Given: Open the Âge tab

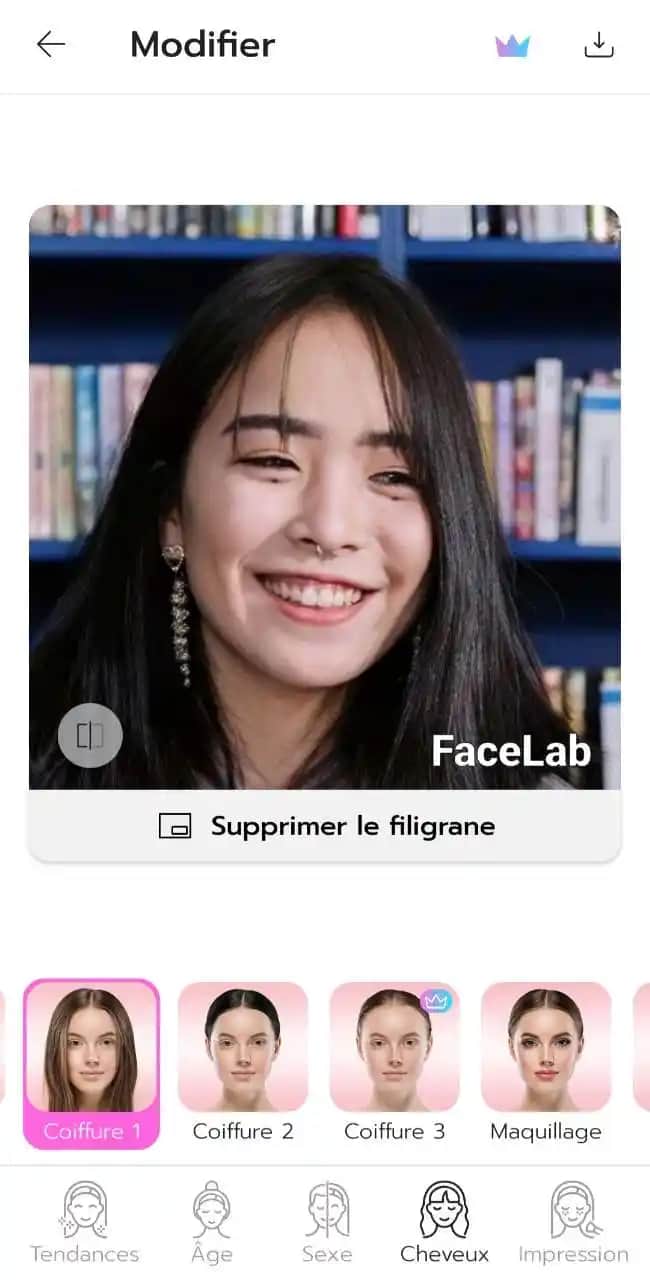Looking at the screenshot, I should tap(212, 1222).
